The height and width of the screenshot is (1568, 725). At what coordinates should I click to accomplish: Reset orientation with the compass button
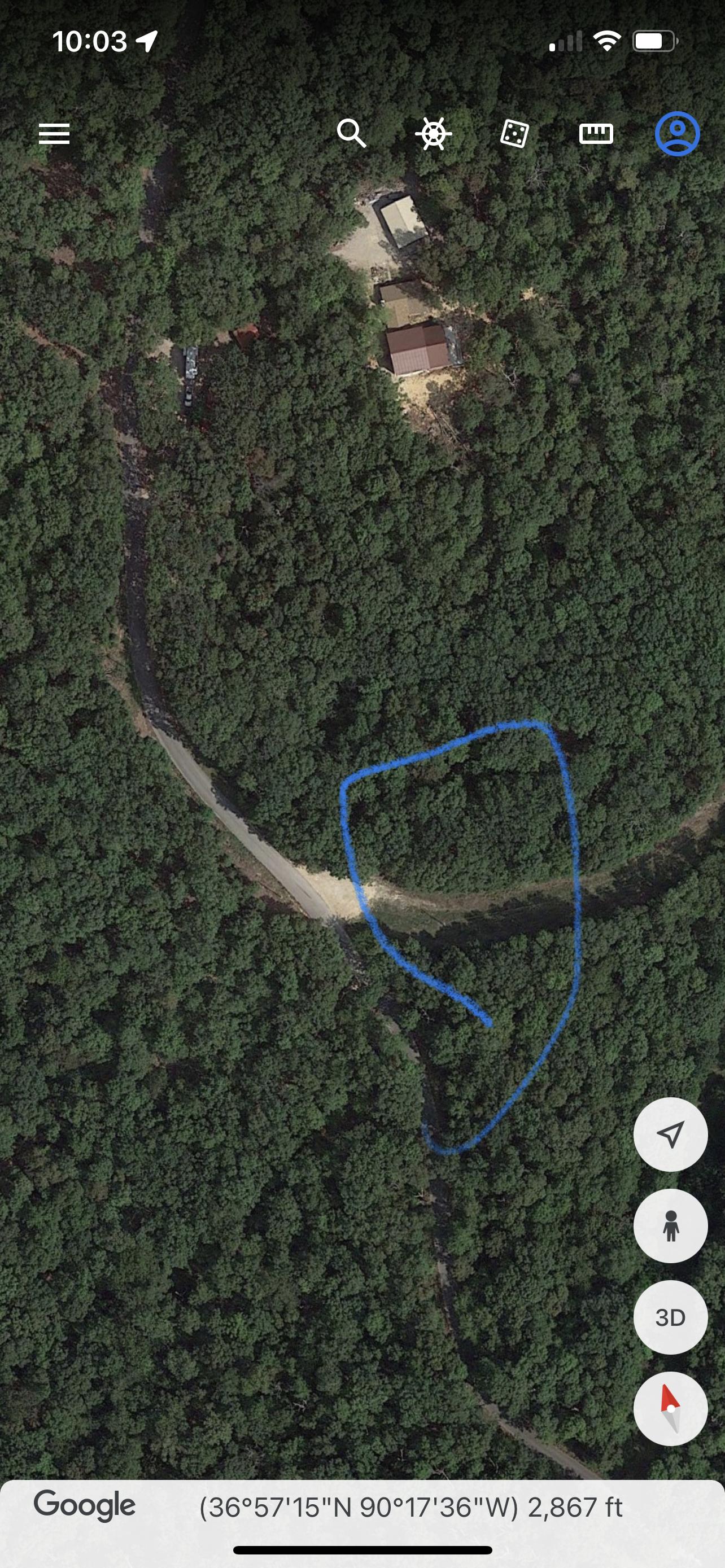[x=670, y=1408]
